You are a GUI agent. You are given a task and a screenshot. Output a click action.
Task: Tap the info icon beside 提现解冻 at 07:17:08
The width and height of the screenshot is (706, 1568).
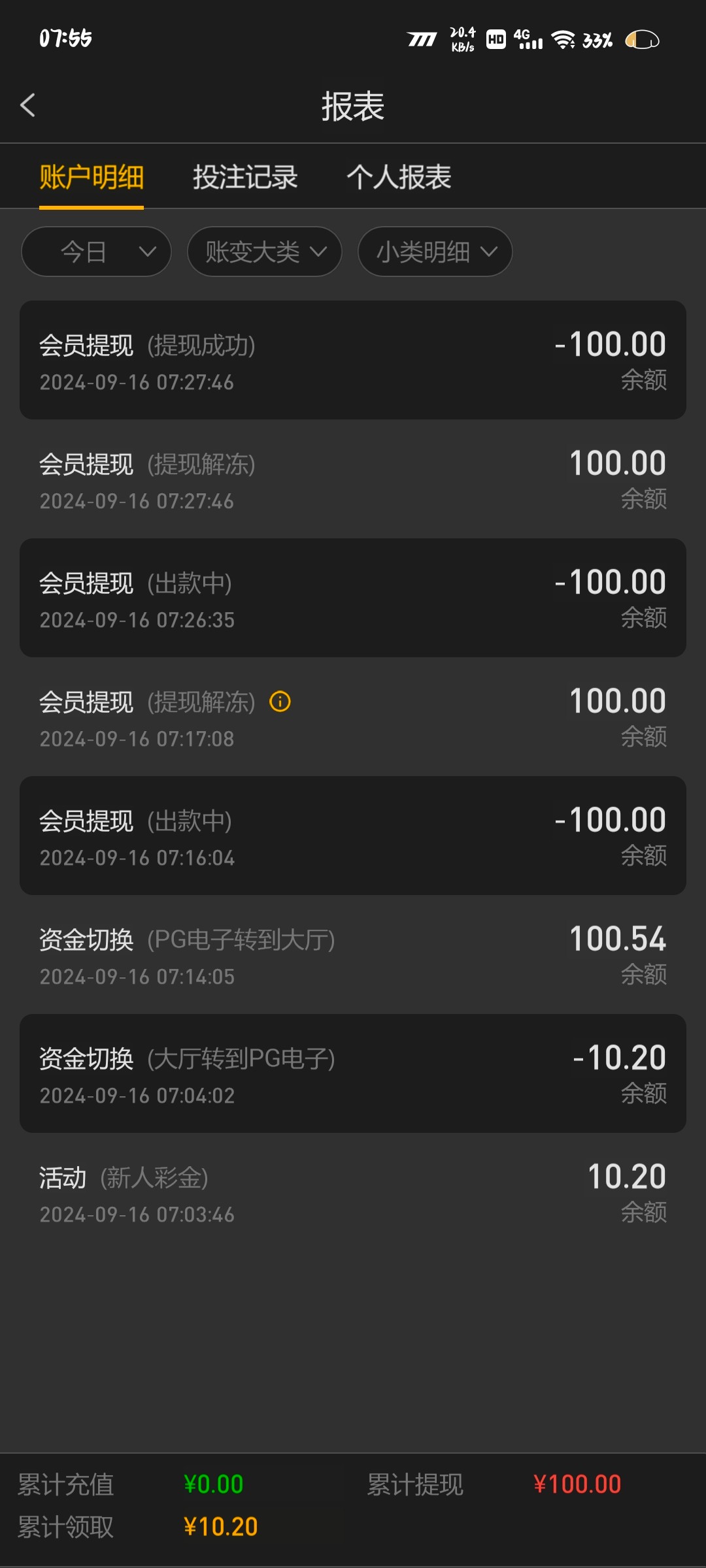coord(280,702)
